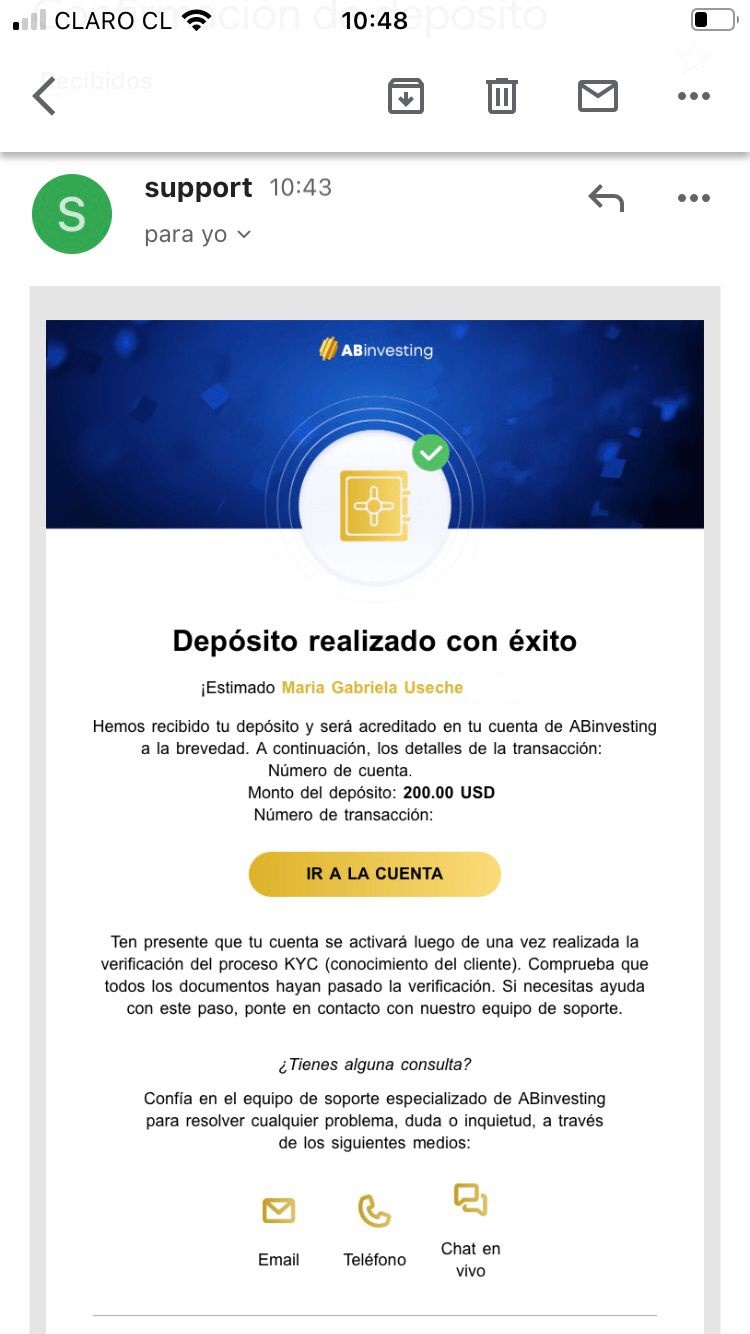
Task: Tap the support sender avatar
Action: (x=72, y=214)
